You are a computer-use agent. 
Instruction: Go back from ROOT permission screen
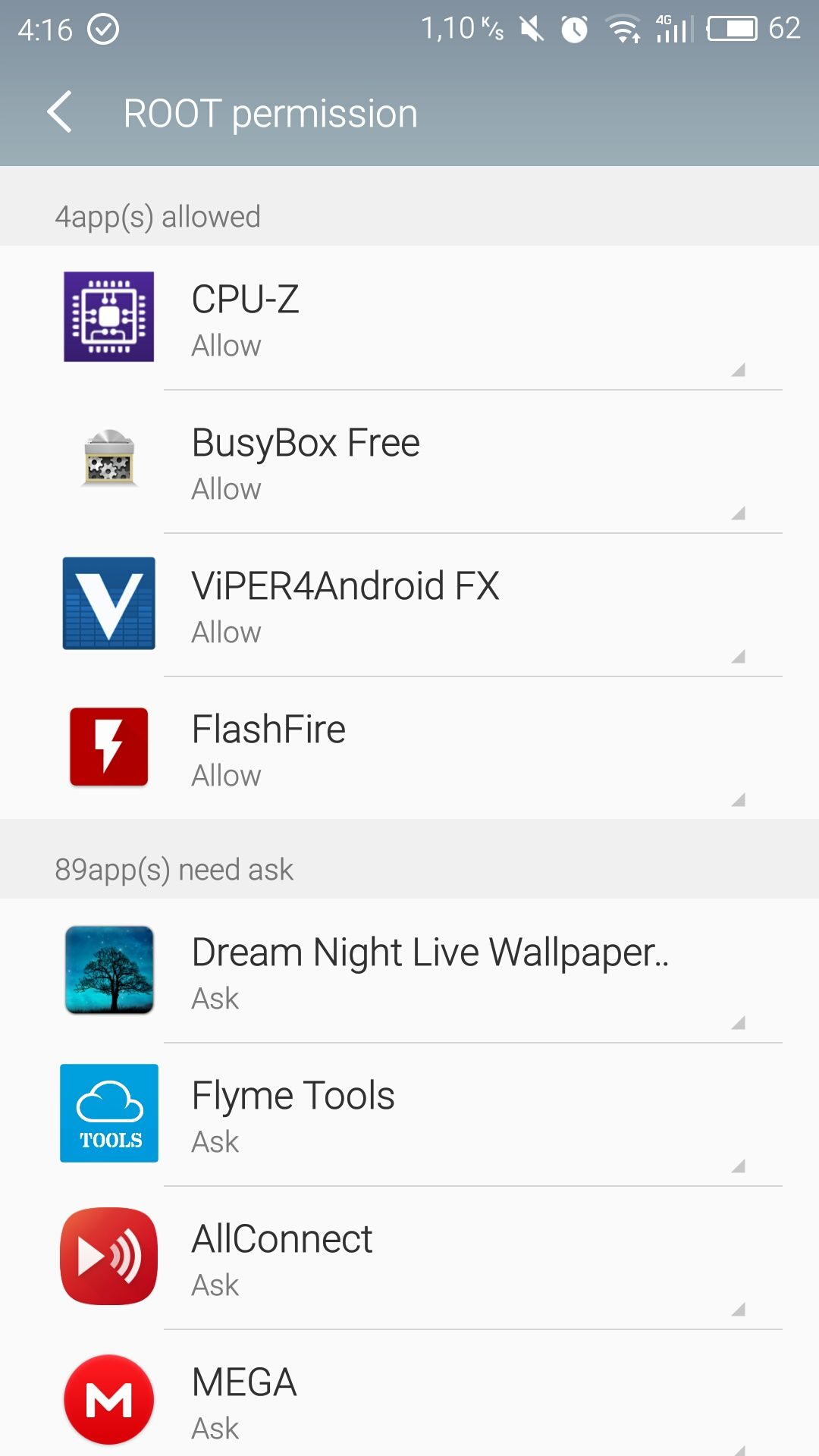click(59, 113)
